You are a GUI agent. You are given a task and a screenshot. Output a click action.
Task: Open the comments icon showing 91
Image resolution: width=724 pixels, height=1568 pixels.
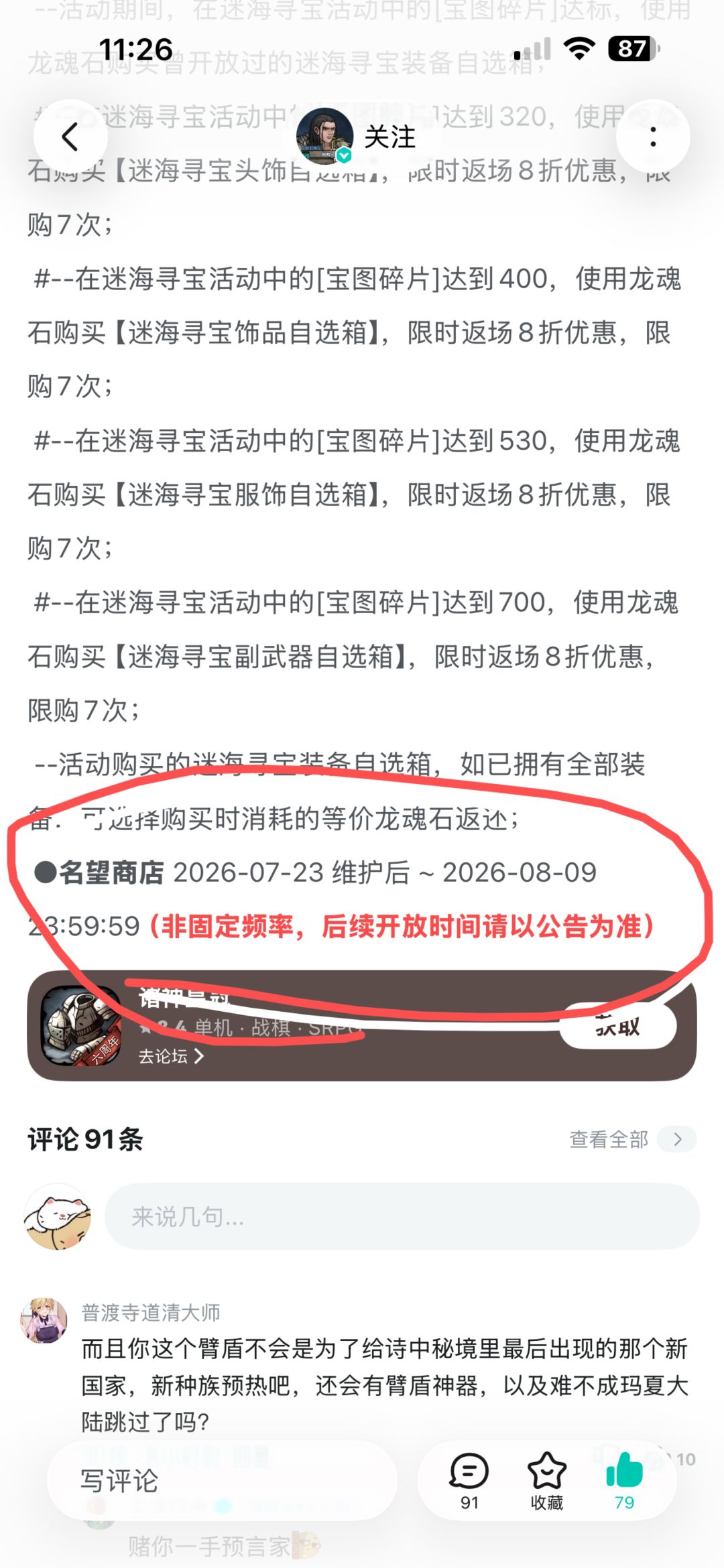click(x=469, y=1480)
